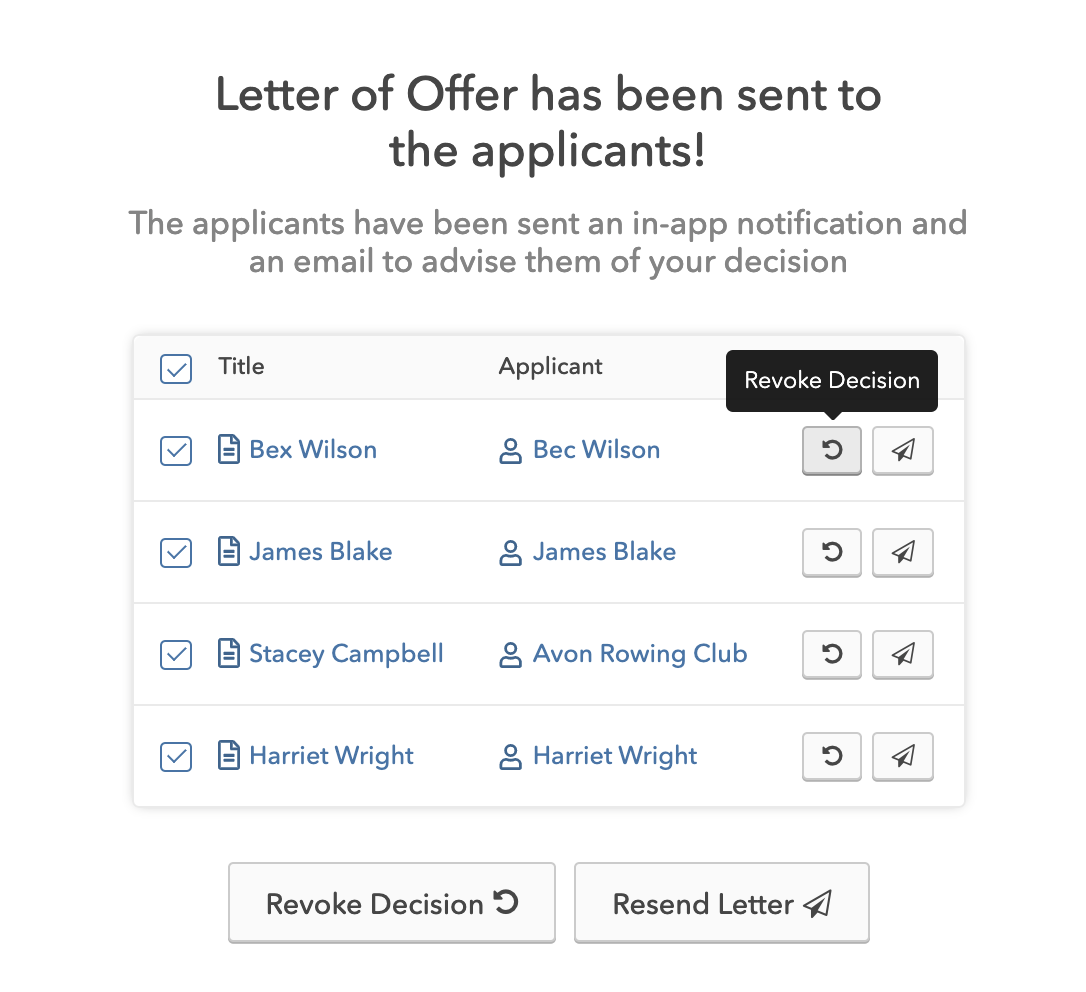Viewport: 1086px width, 992px height.
Task: Revoke the decision in James Blake's row
Action: 831,552
